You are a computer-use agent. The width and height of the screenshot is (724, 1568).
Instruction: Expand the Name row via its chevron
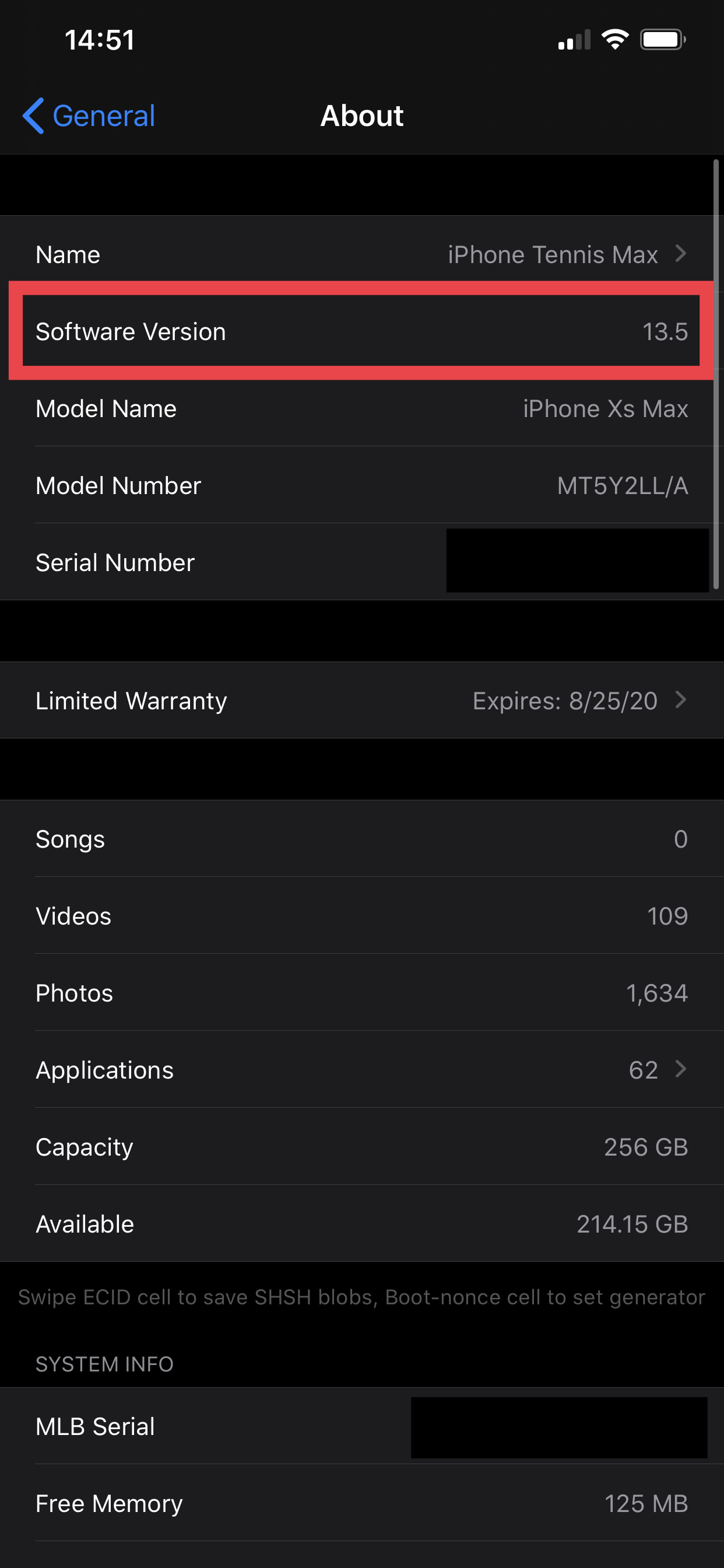pos(681,254)
